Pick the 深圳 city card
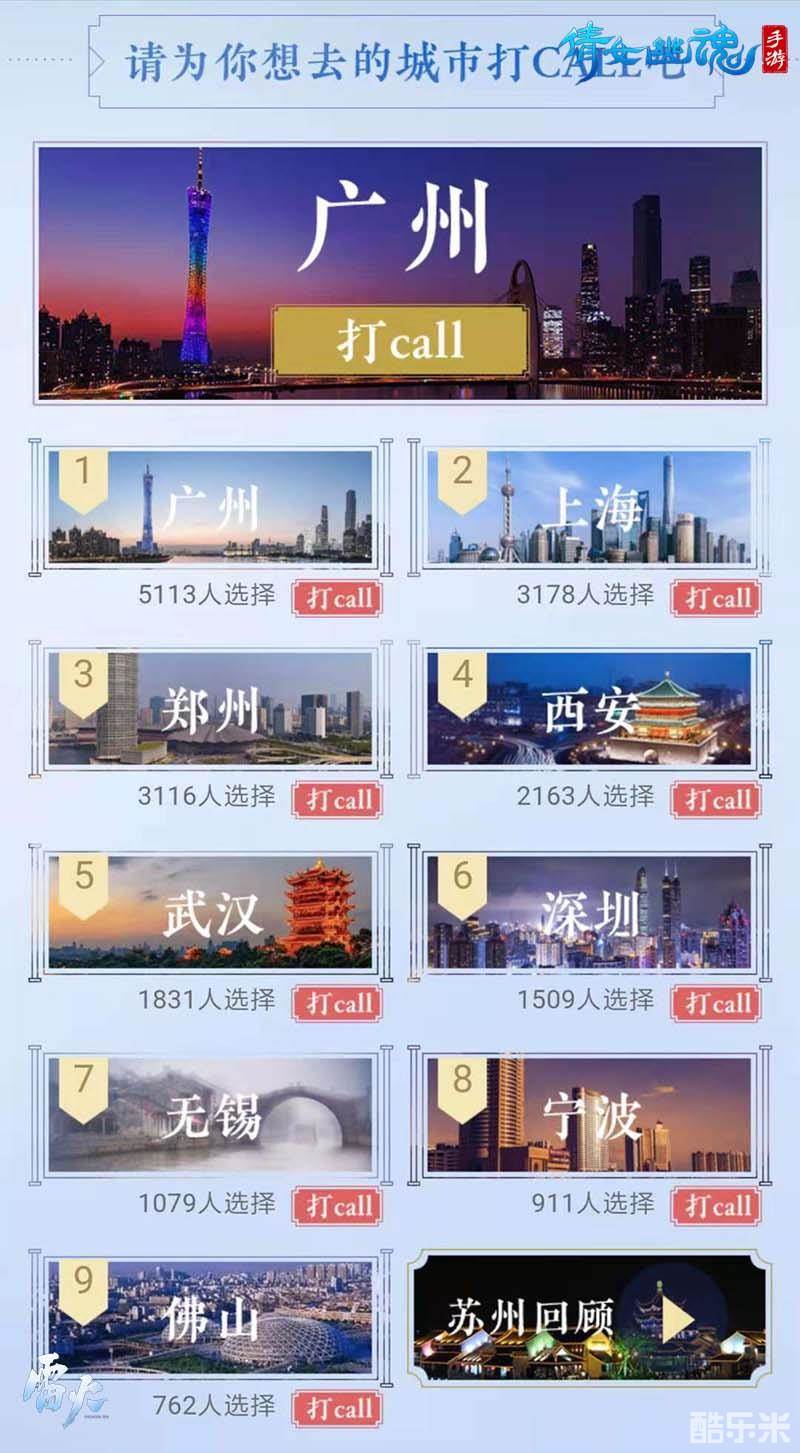 pyautogui.click(x=589, y=912)
